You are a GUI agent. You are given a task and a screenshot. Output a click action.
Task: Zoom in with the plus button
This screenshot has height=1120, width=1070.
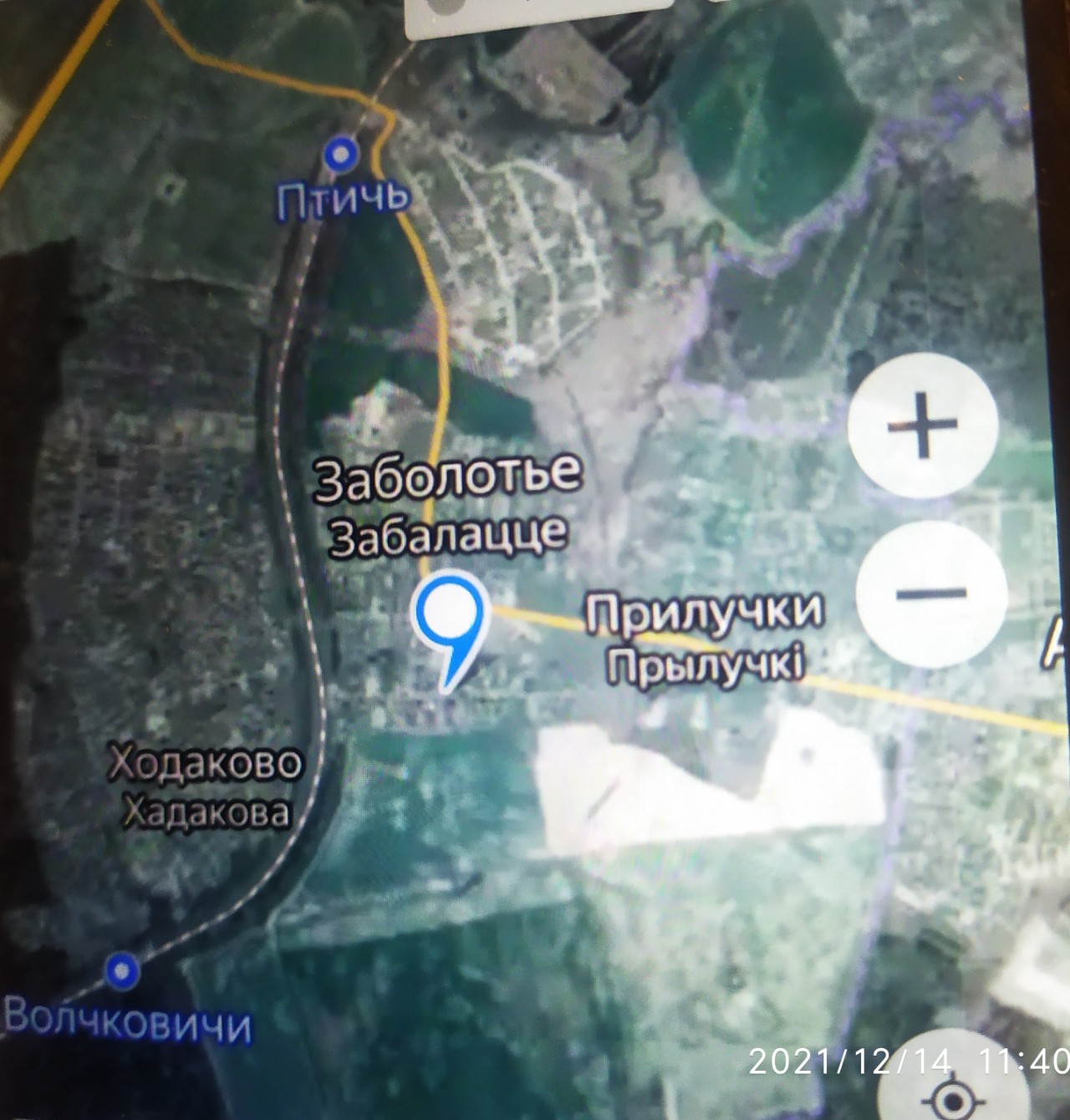[923, 425]
